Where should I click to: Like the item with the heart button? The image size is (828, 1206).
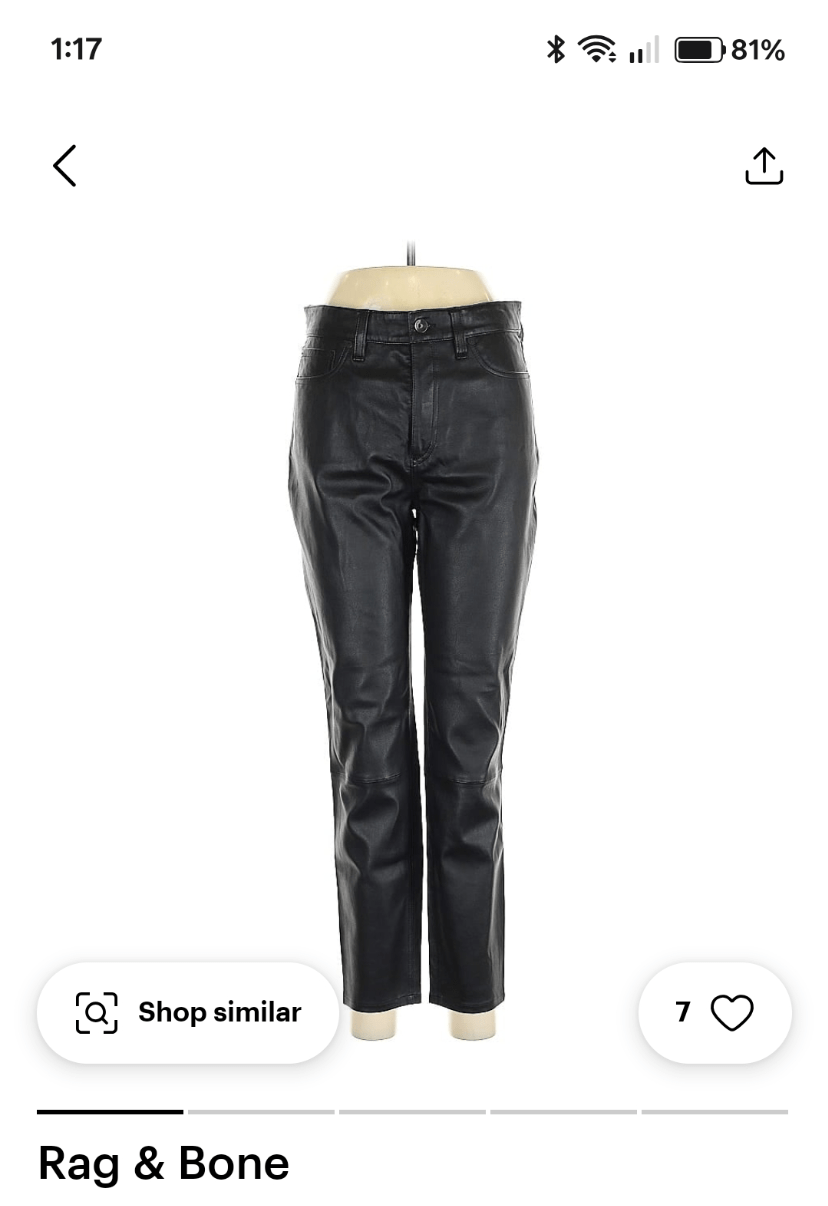pos(730,1012)
